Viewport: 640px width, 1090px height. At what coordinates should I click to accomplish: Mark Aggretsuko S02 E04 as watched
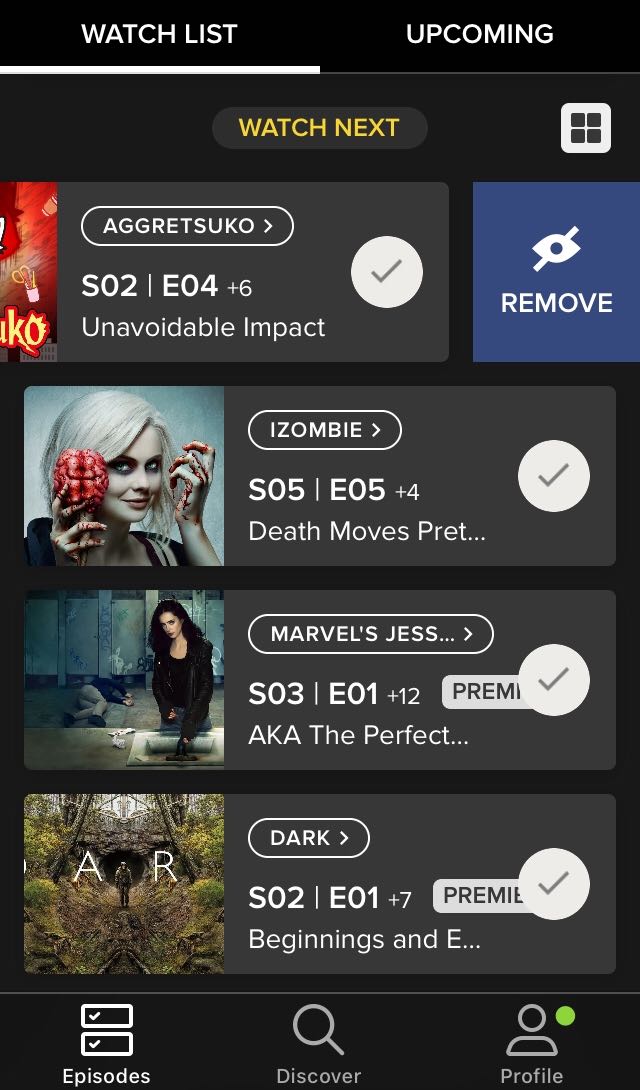click(x=387, y=272)
